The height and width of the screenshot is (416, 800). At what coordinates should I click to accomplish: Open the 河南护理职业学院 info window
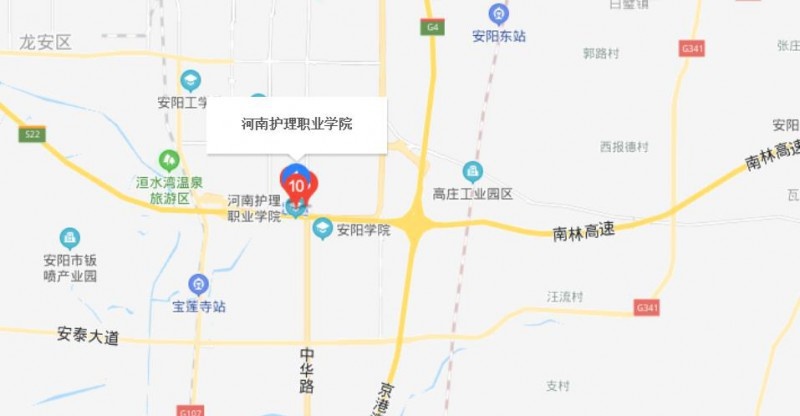pyautogui.click(x=296, y=125)
